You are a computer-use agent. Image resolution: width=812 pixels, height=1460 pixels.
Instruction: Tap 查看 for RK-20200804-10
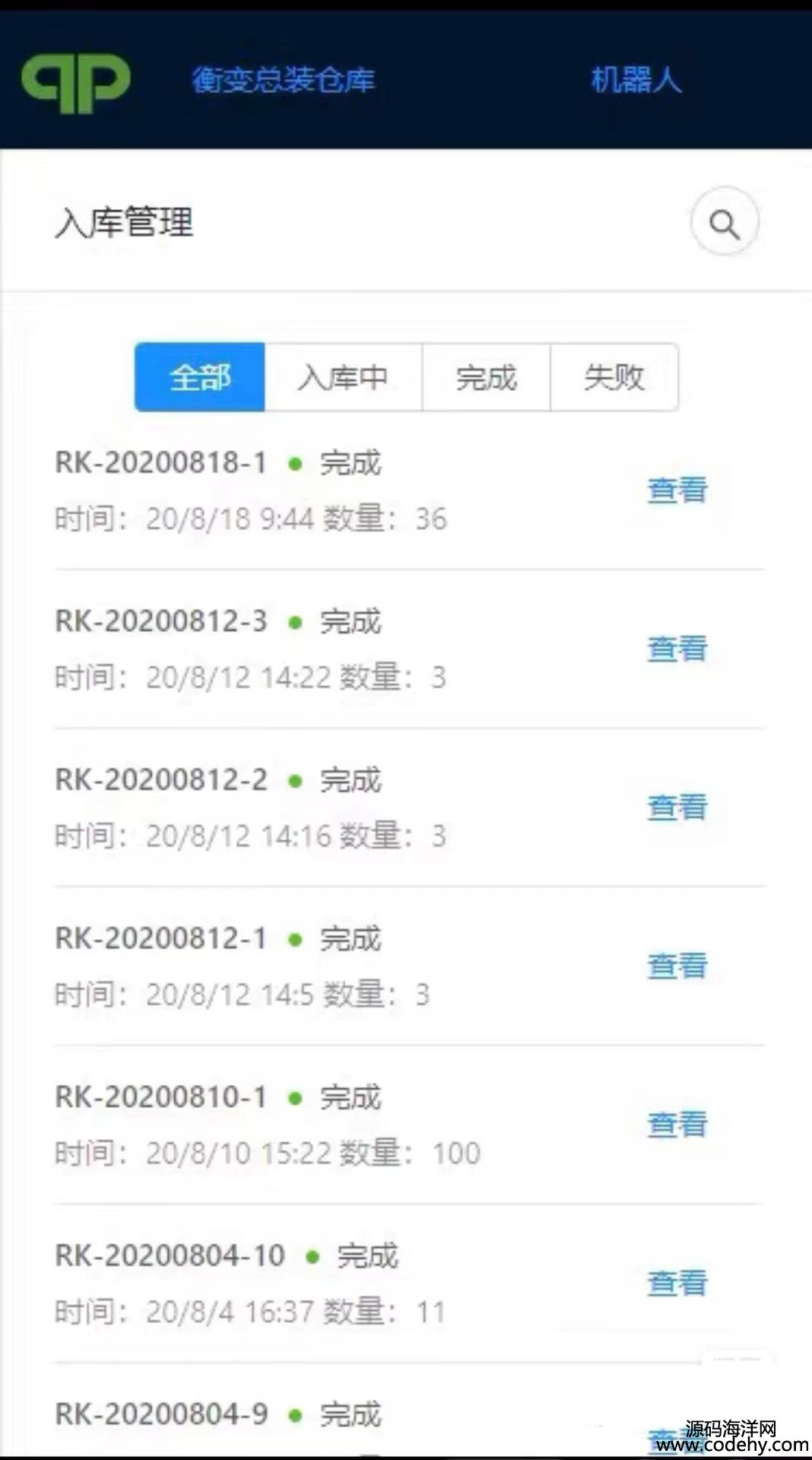tap(677, 1283)
